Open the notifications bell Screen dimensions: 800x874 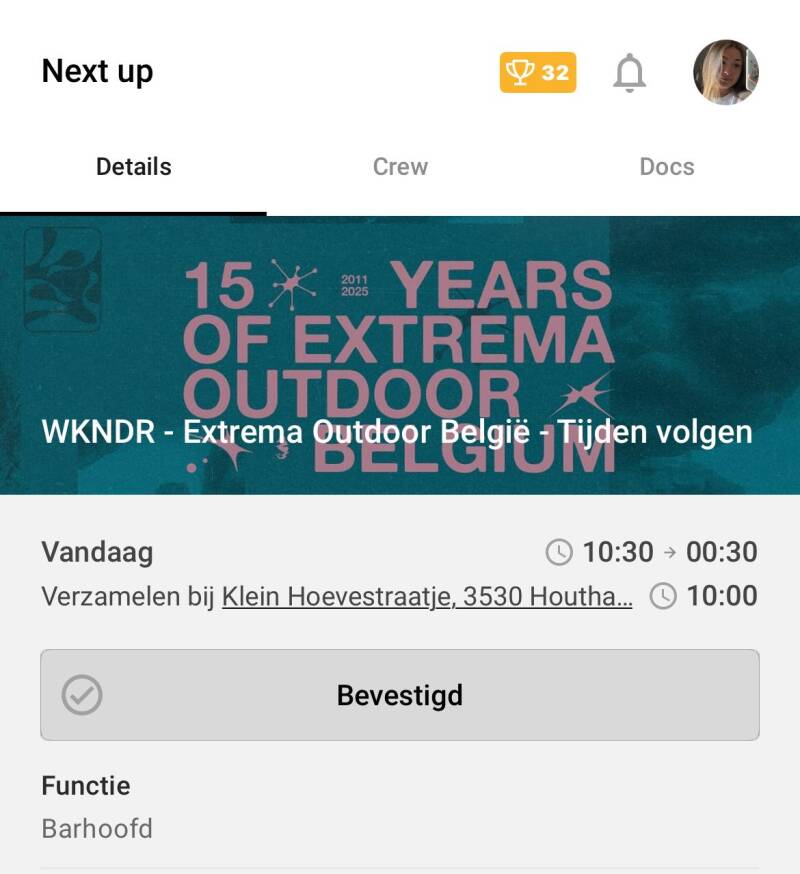[629, 73]
